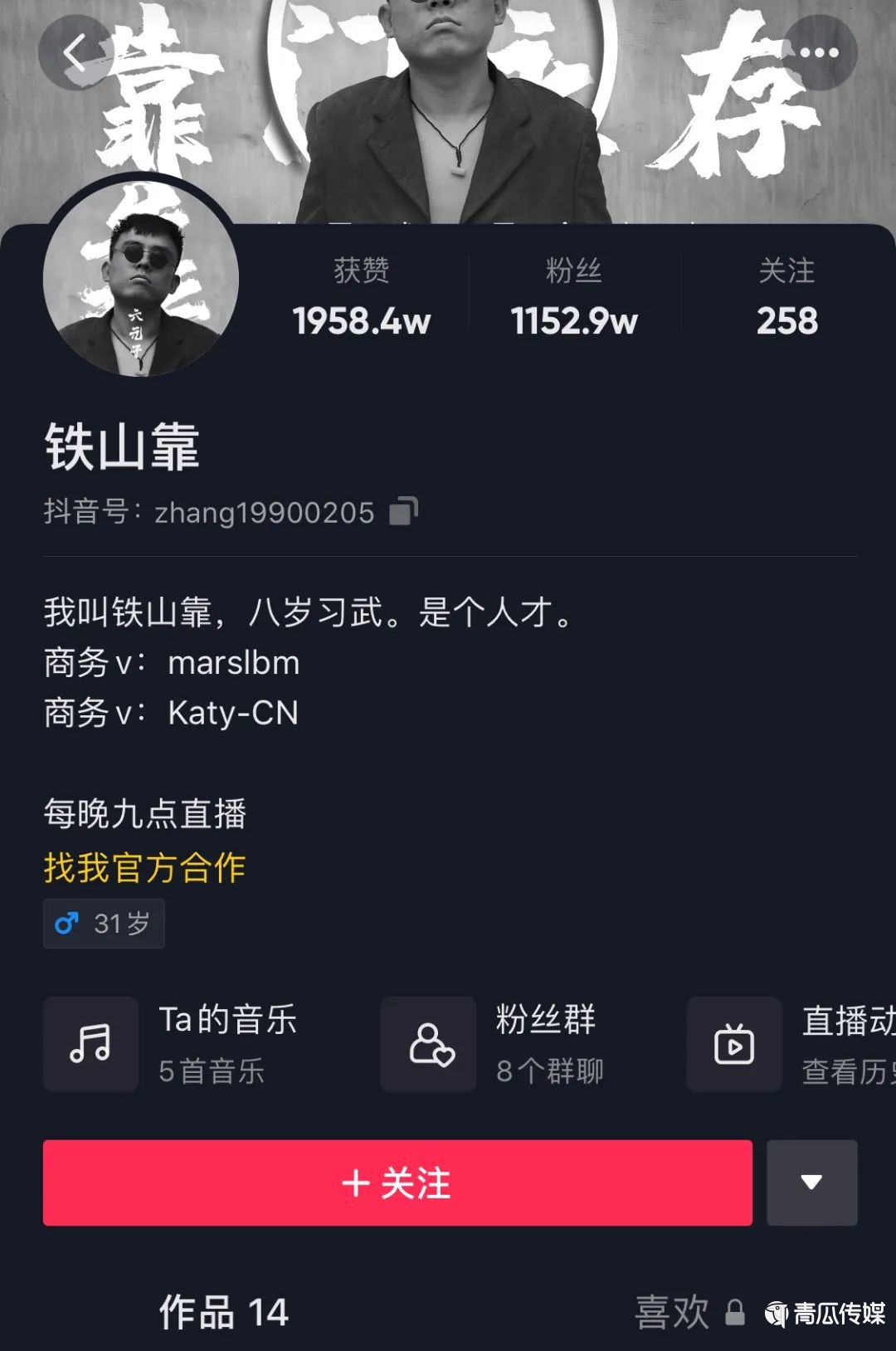Expand the dropdown arrow beside 关注

tap(811, 1183)
